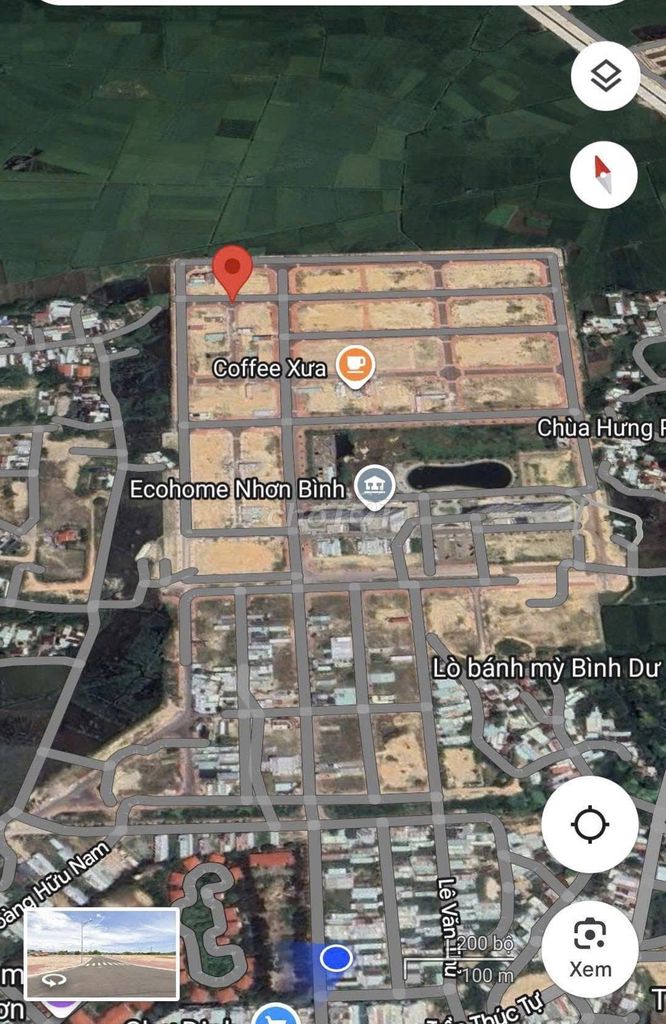Tap the blue current-location dot

point(336,959)
